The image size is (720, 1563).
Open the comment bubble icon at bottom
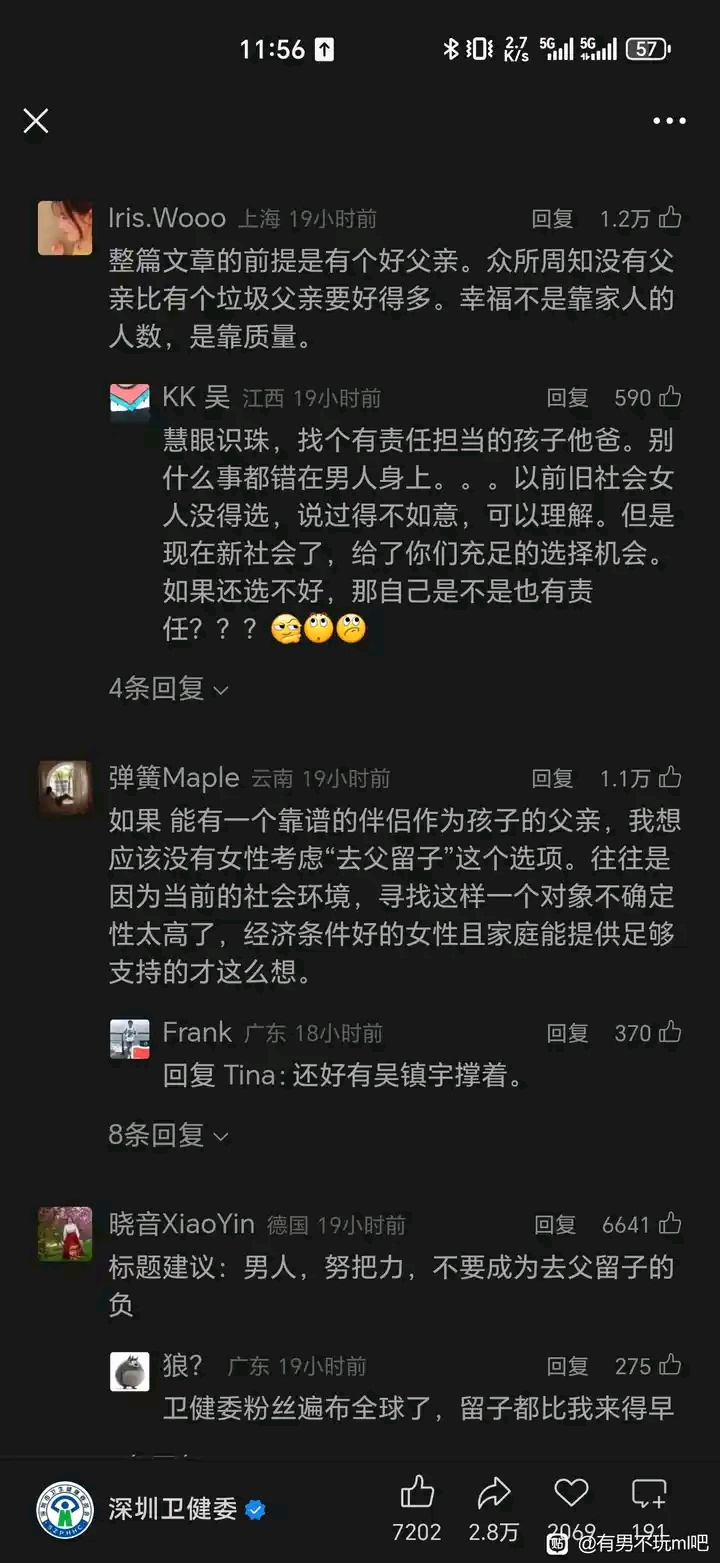tap(649, 1494)
